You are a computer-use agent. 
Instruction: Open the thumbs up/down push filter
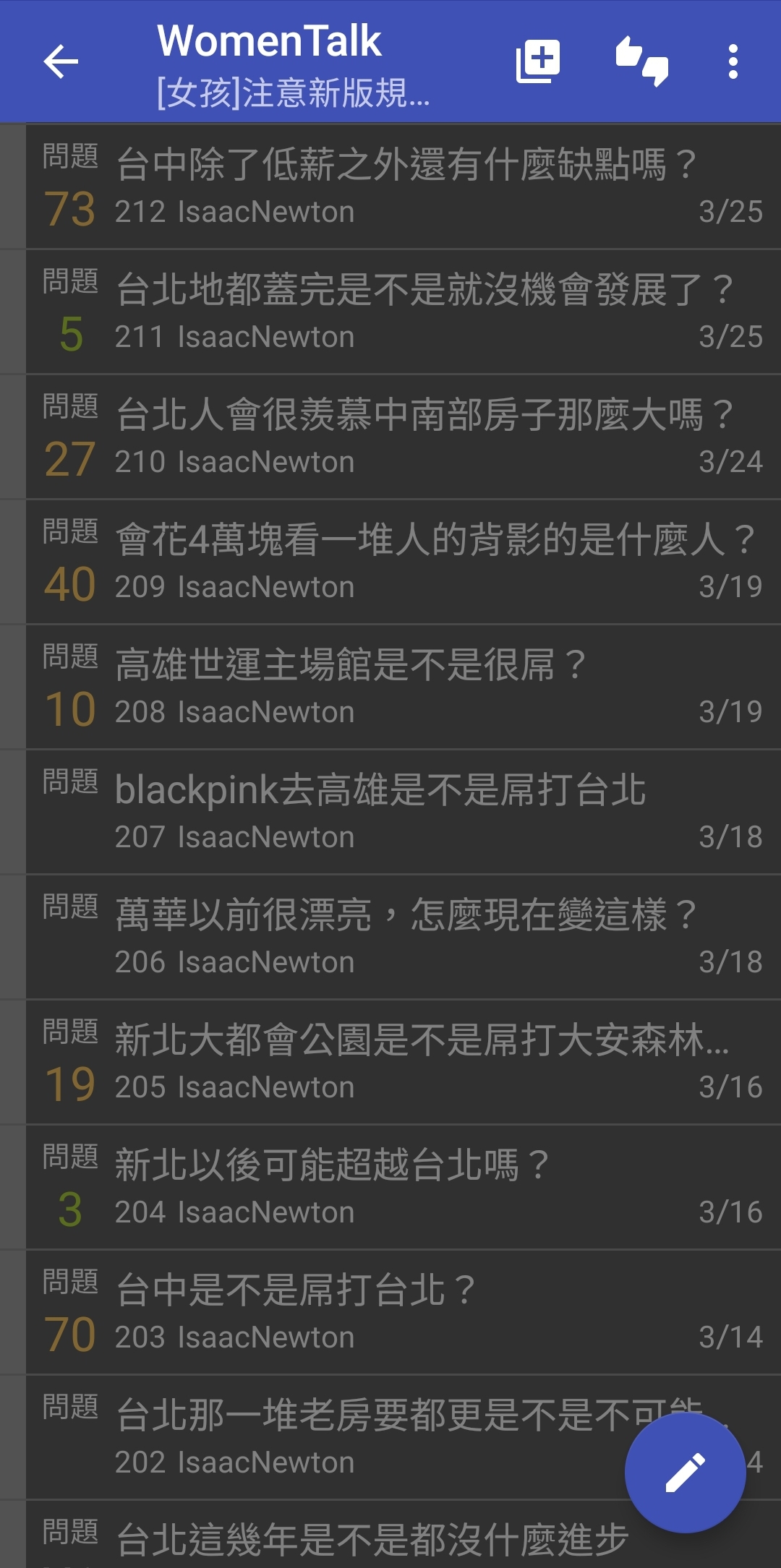[x=642, y=61]
